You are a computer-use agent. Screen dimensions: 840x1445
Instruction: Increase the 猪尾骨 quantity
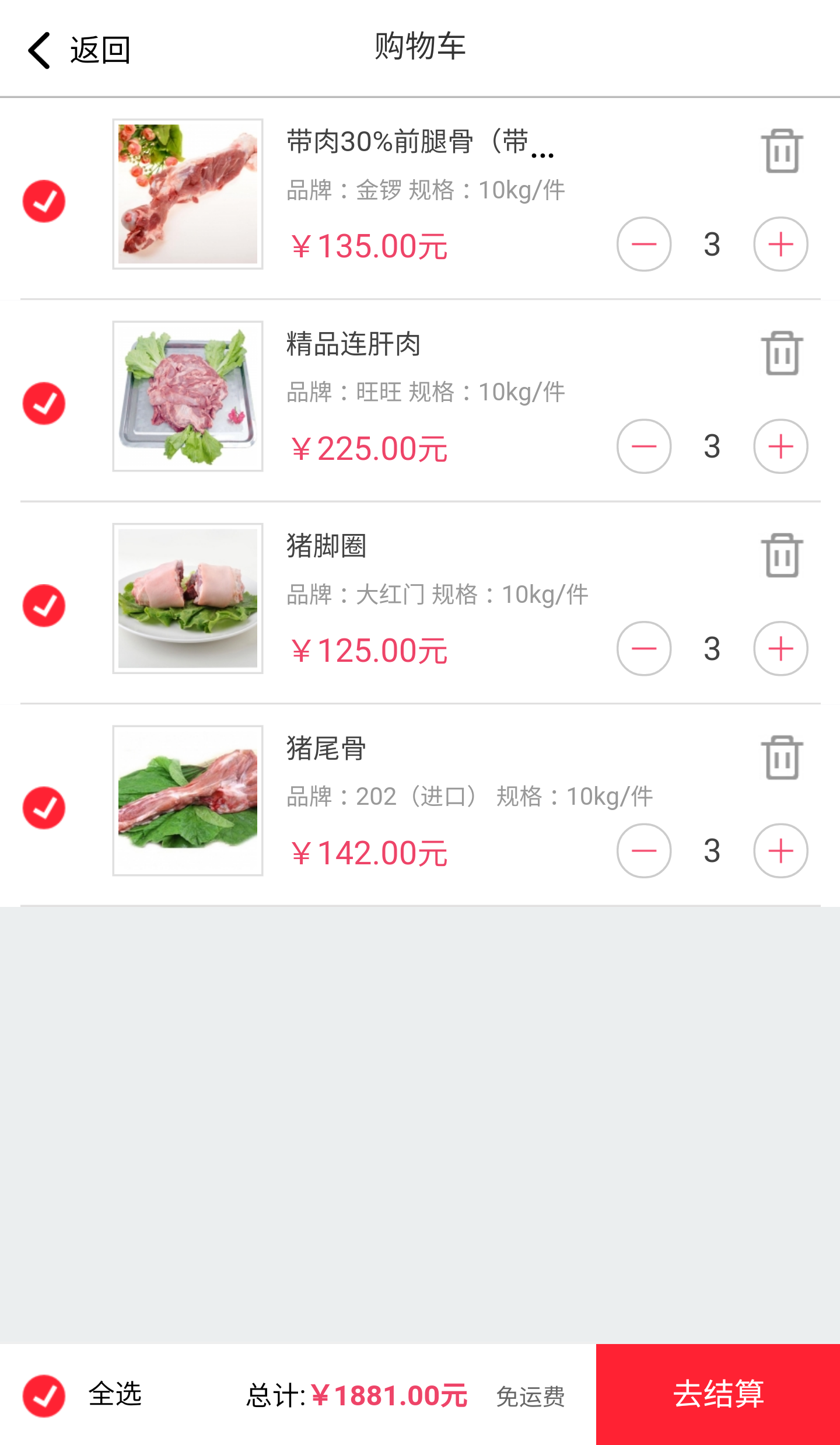[780, 851]
